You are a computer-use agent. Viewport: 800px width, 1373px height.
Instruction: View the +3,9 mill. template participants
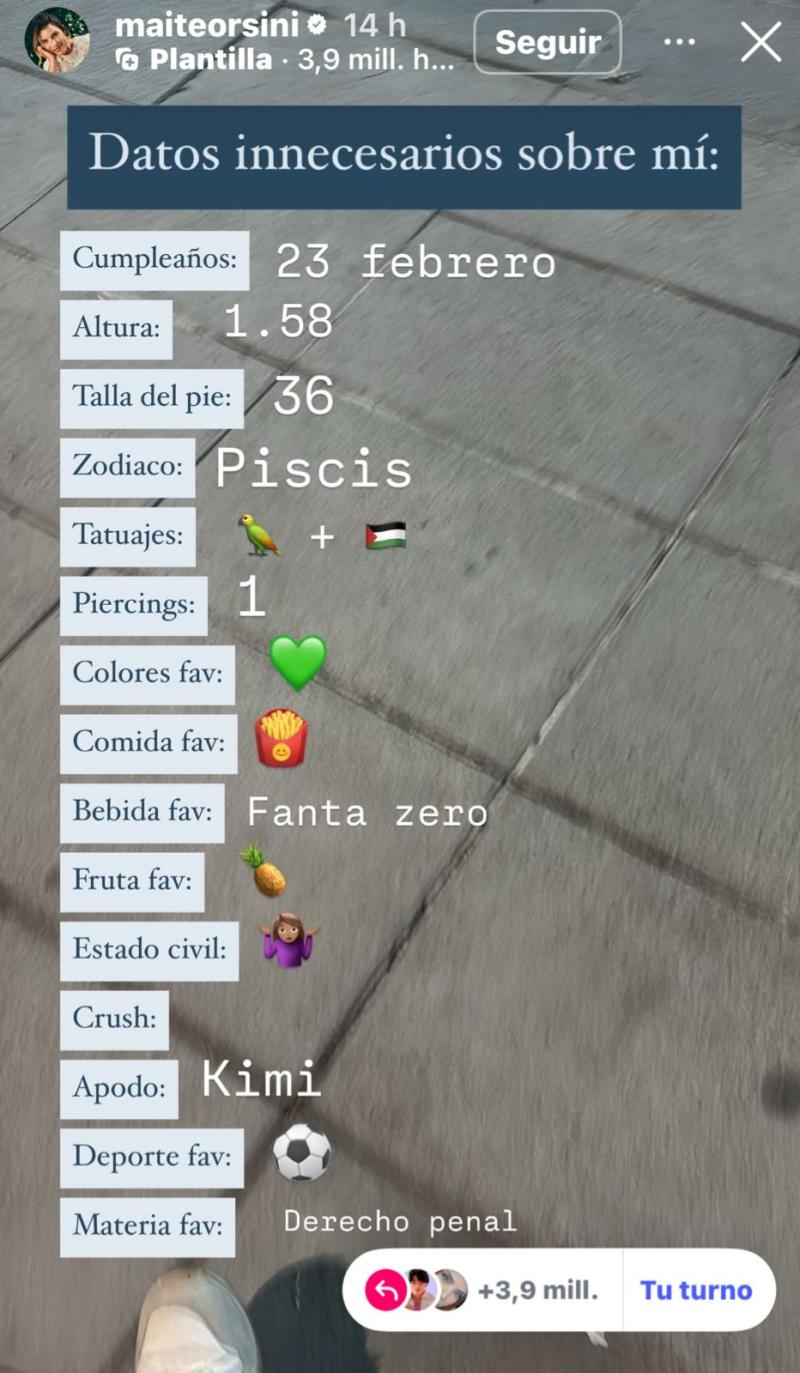(x=483, y=1290)
